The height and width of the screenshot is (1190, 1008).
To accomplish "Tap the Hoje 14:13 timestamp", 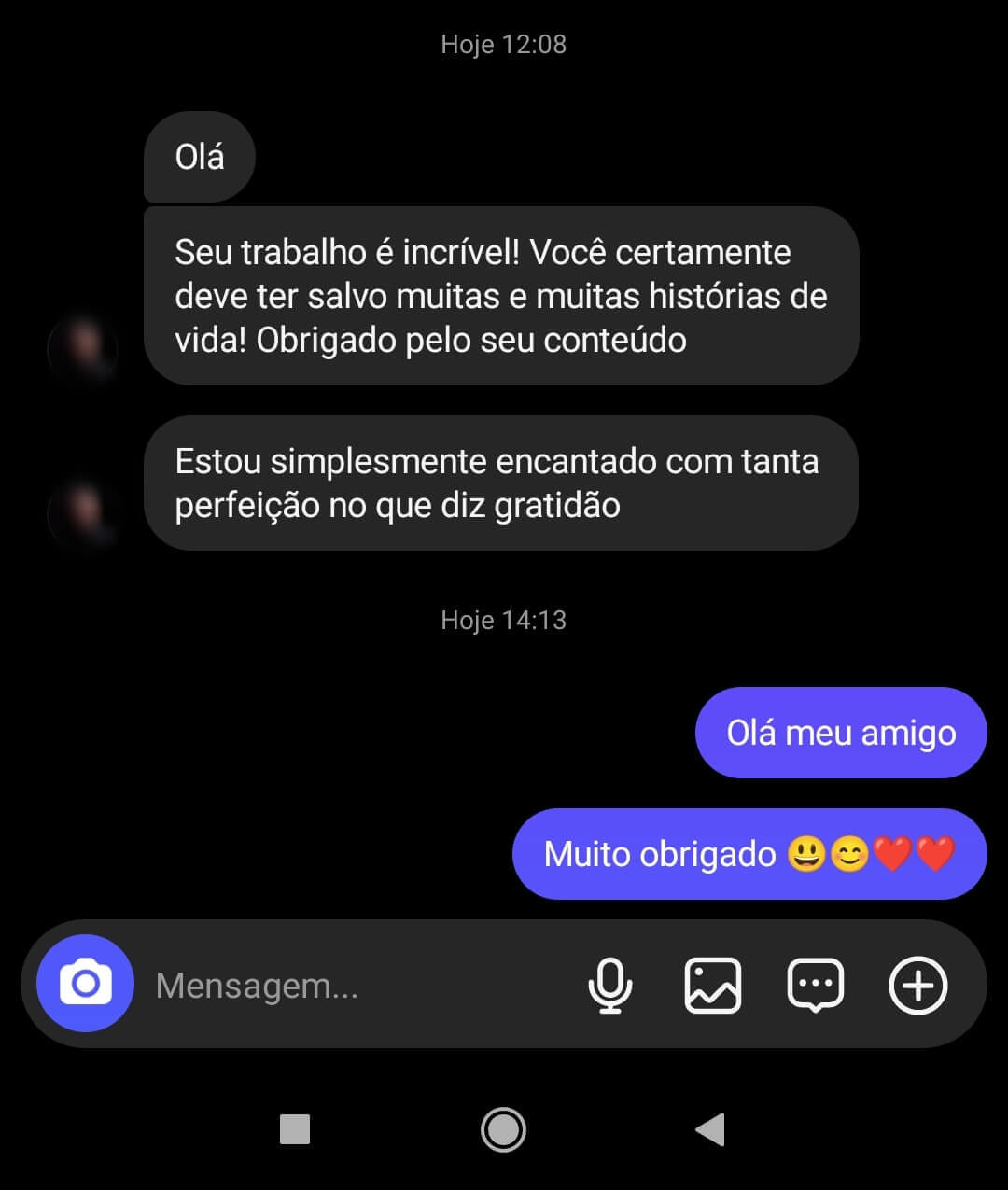I will (503, 620).
